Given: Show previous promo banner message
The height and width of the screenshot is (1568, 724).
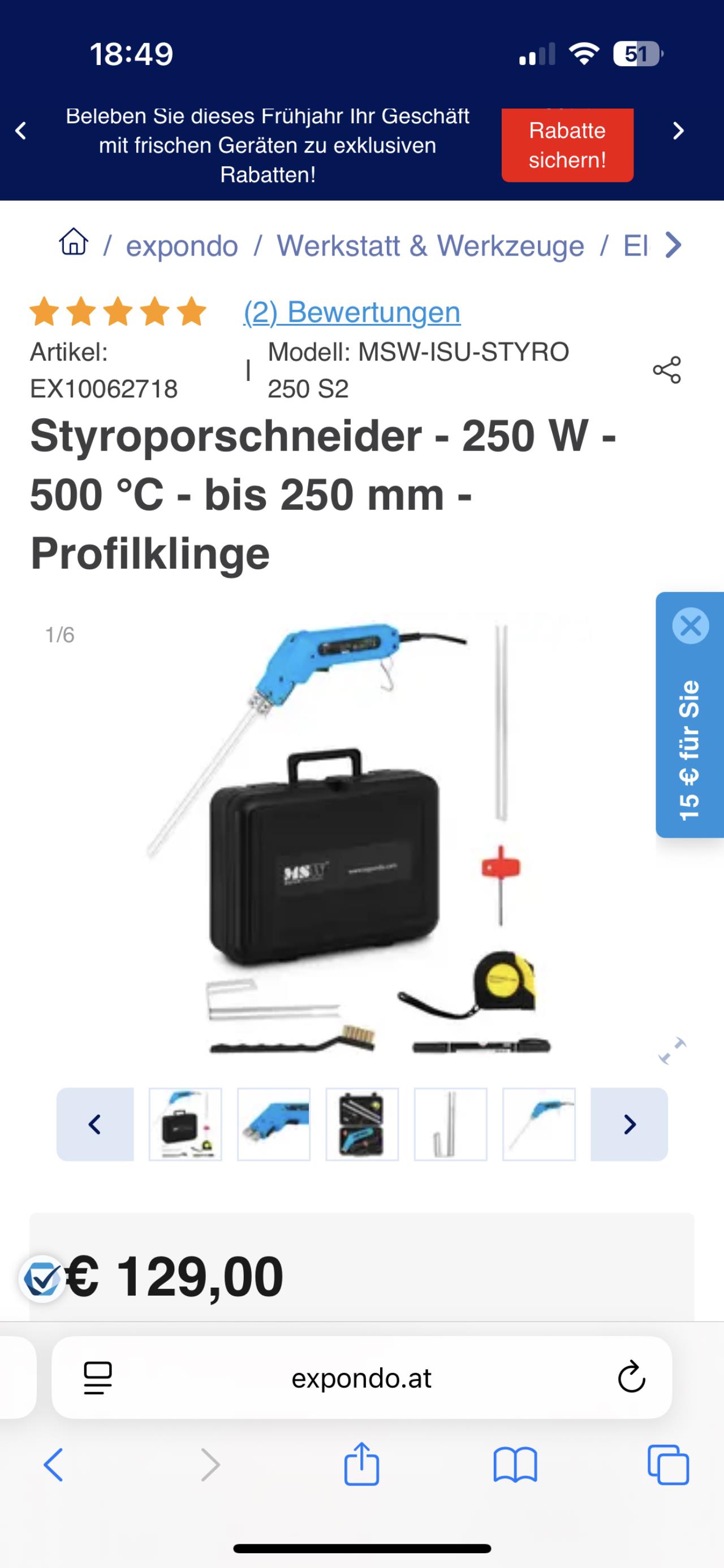Looking at the screenshot, I should coord(21,131).
